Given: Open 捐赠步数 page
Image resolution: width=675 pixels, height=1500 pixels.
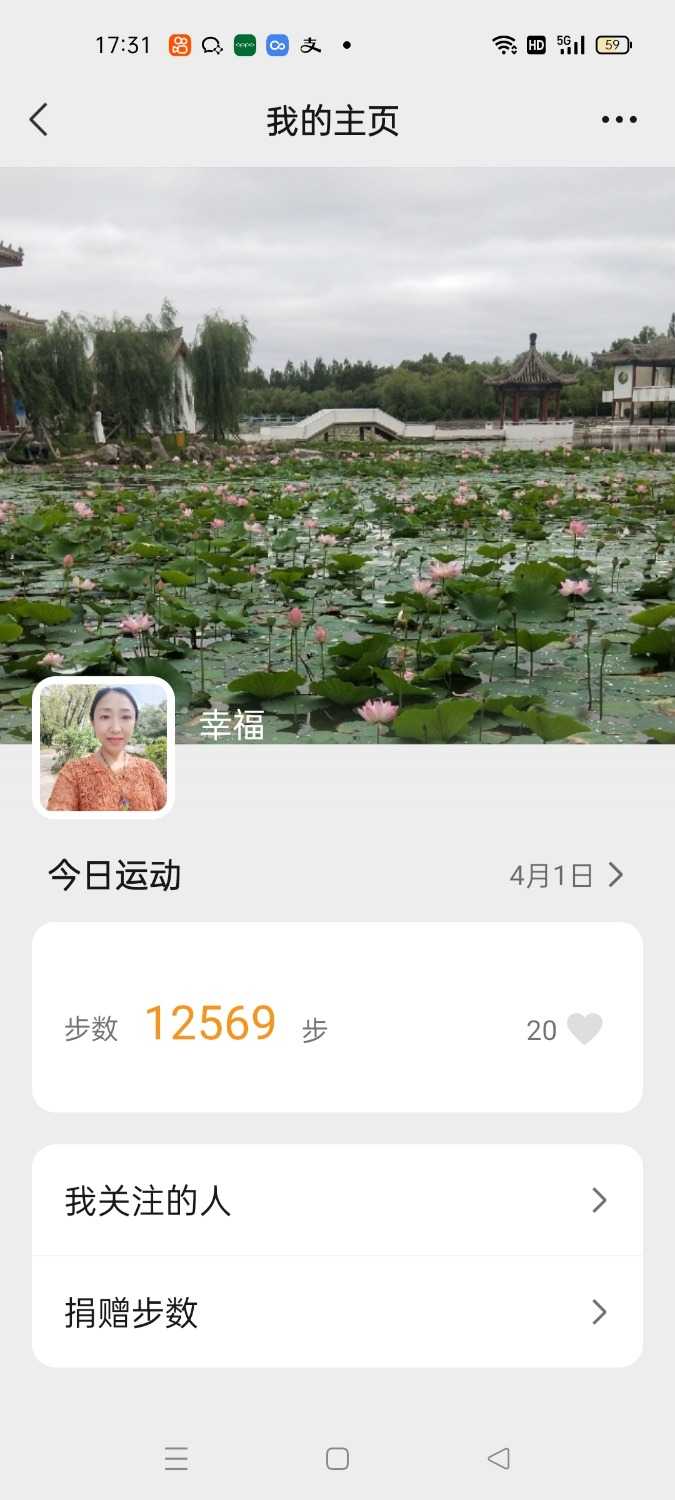Looking at the screenshot, I should 337,1312.
